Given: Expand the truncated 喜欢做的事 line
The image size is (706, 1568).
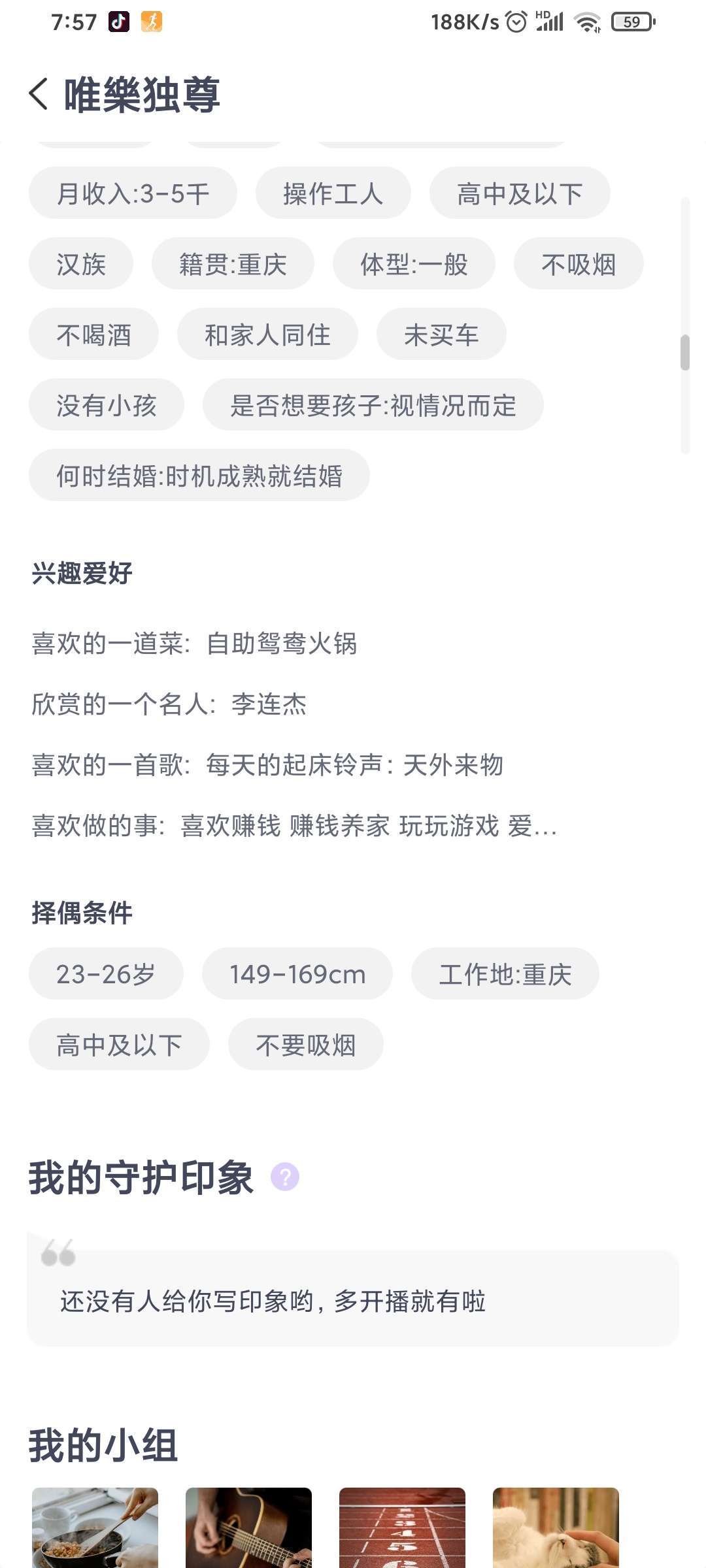Looking at the screenshot, I should pyautogui.click(x=294, y=826).
